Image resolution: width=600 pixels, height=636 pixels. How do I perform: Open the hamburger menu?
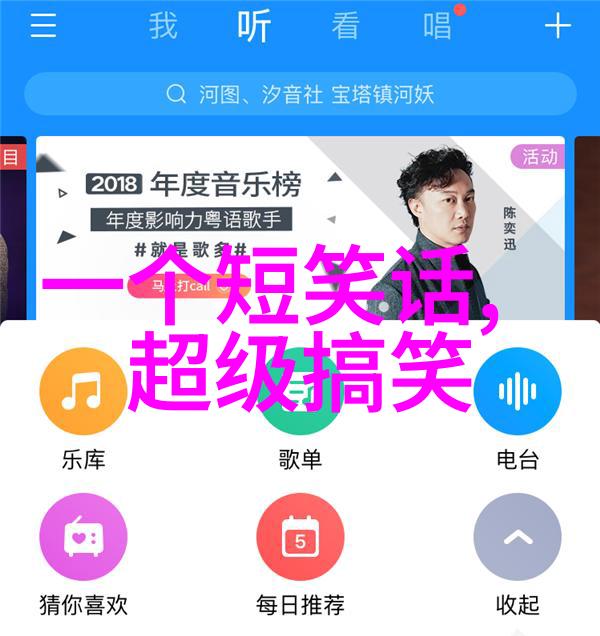point(42,27)
